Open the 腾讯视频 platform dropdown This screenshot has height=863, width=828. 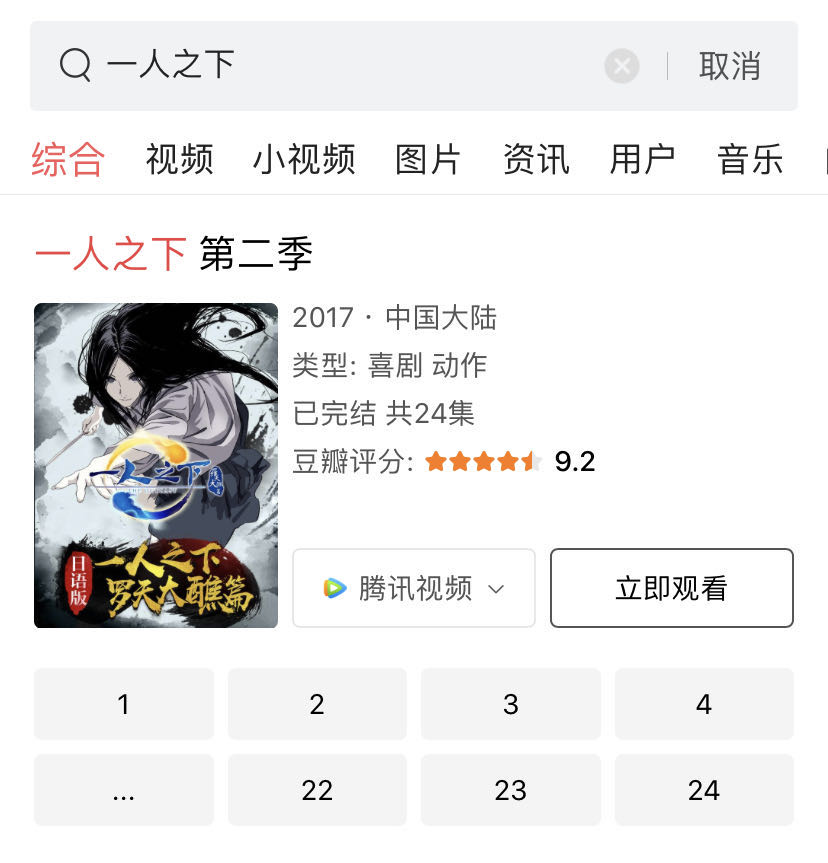coord(413,588)
